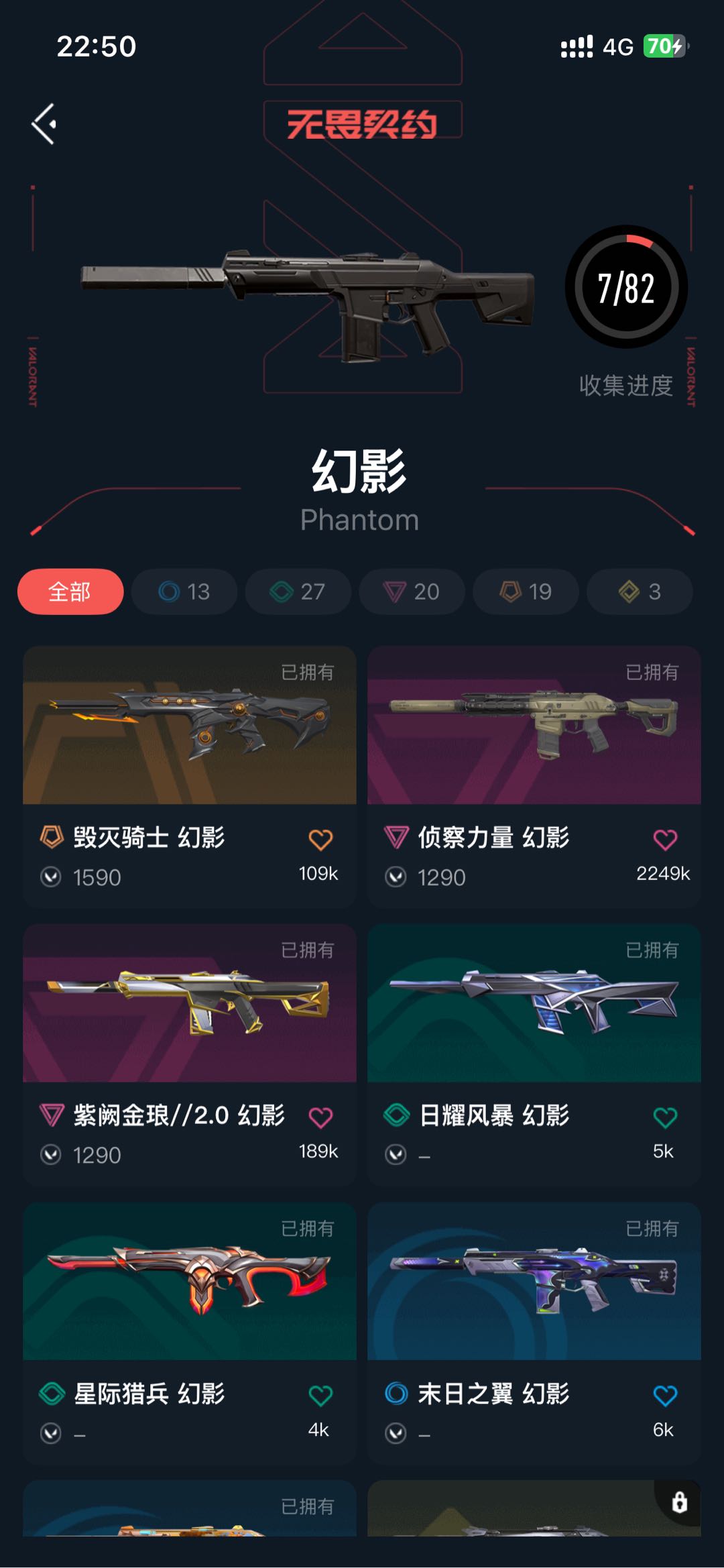
Task: Open the 紫阙金琅//2.0 幻影 skin card
Action: tap(190, 1055)
